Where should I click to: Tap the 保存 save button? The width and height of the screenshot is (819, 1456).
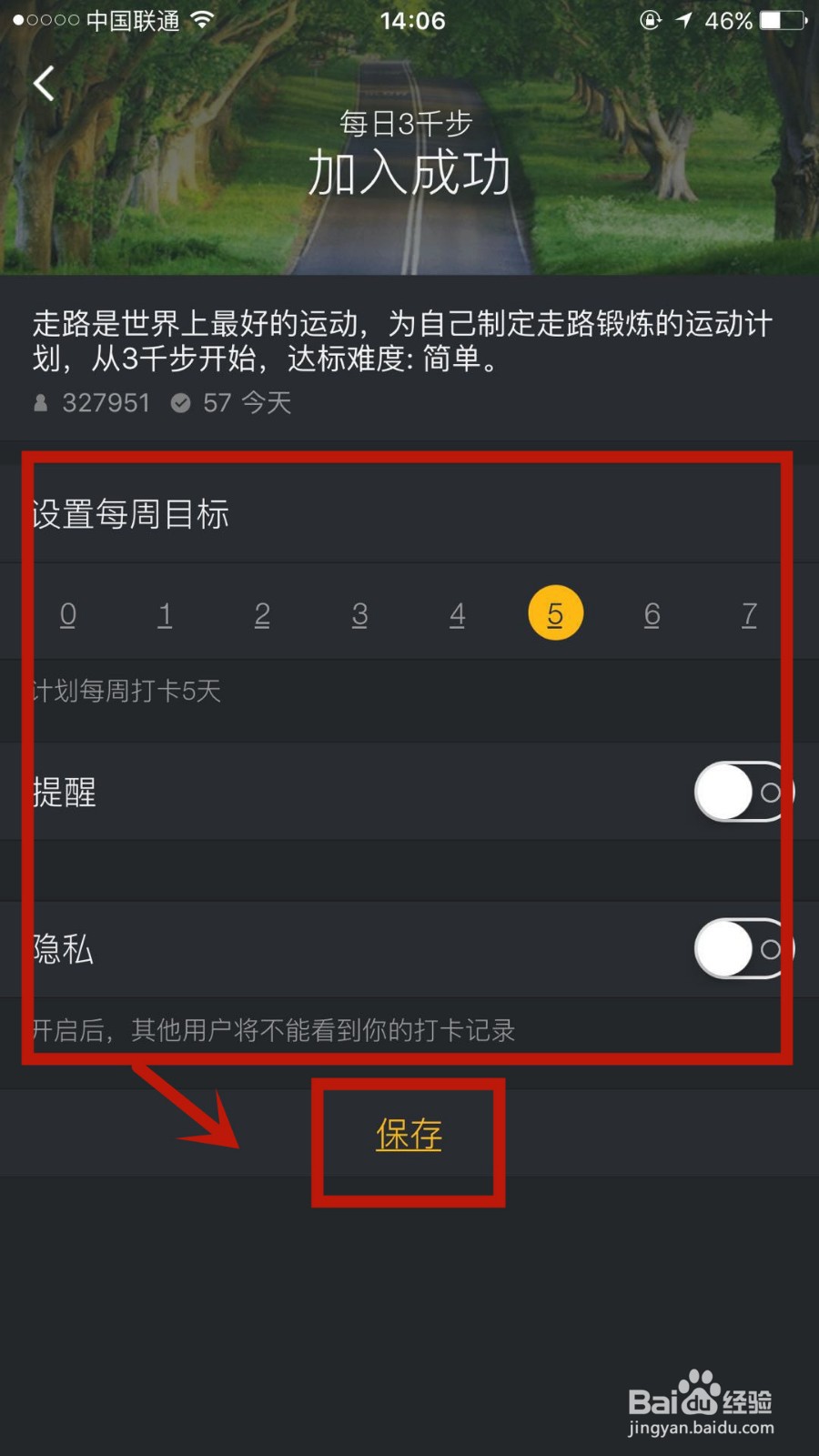coord(408,1136)
